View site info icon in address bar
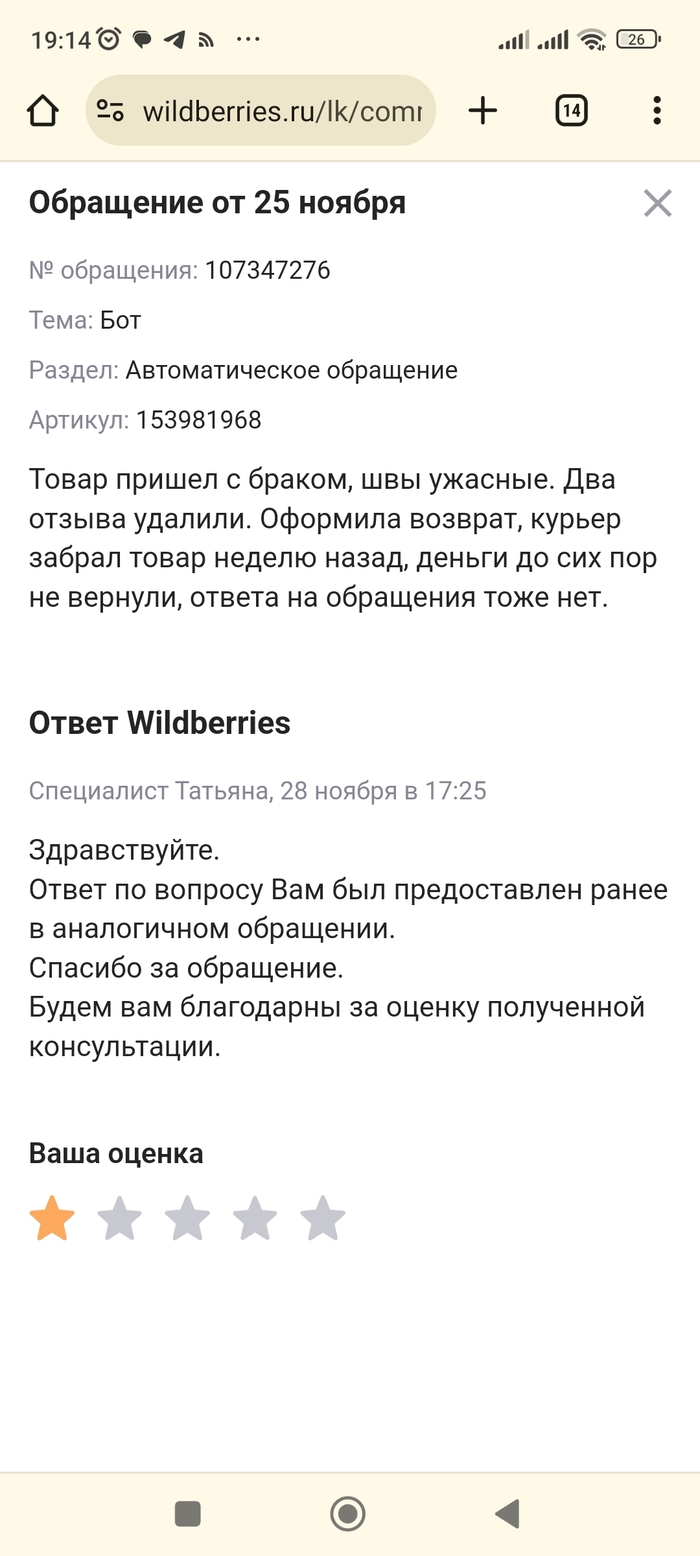The height and width of the screenshot is (1556, 700). 111,111
